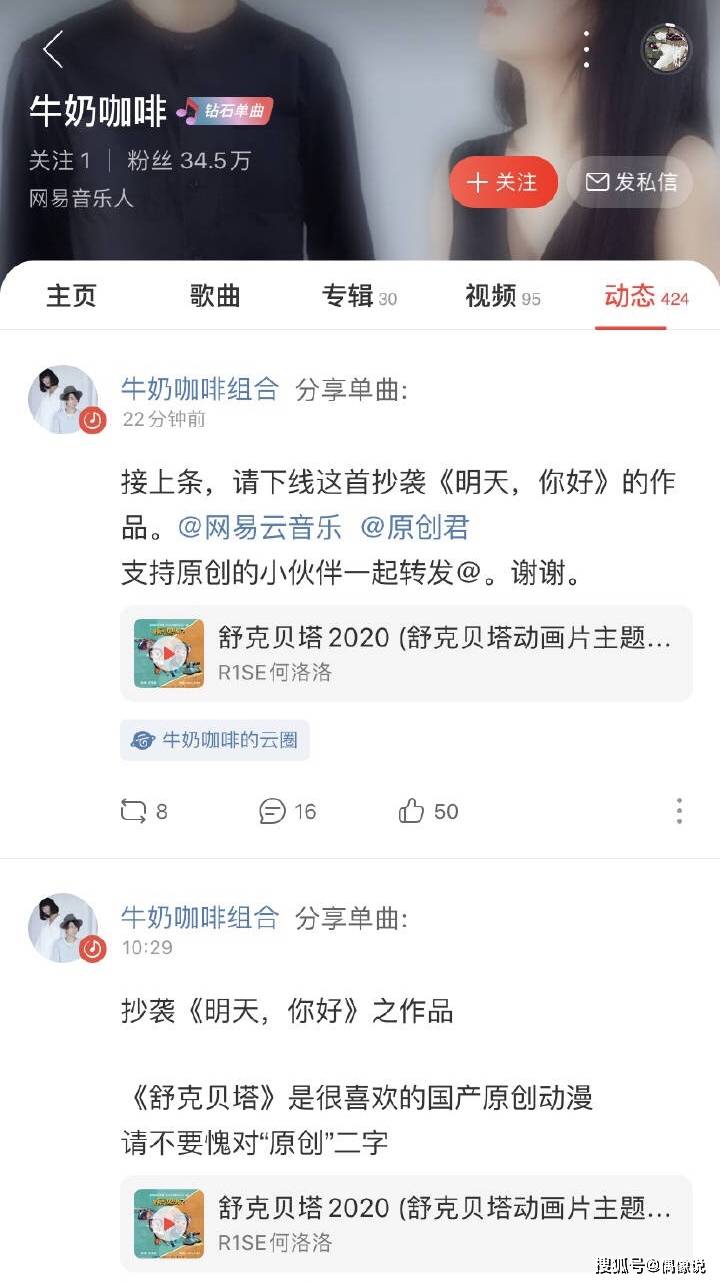Open the 视频 tab
Image resolution: width=720 pixels, height=1283 pixels.
coord(502,296)
